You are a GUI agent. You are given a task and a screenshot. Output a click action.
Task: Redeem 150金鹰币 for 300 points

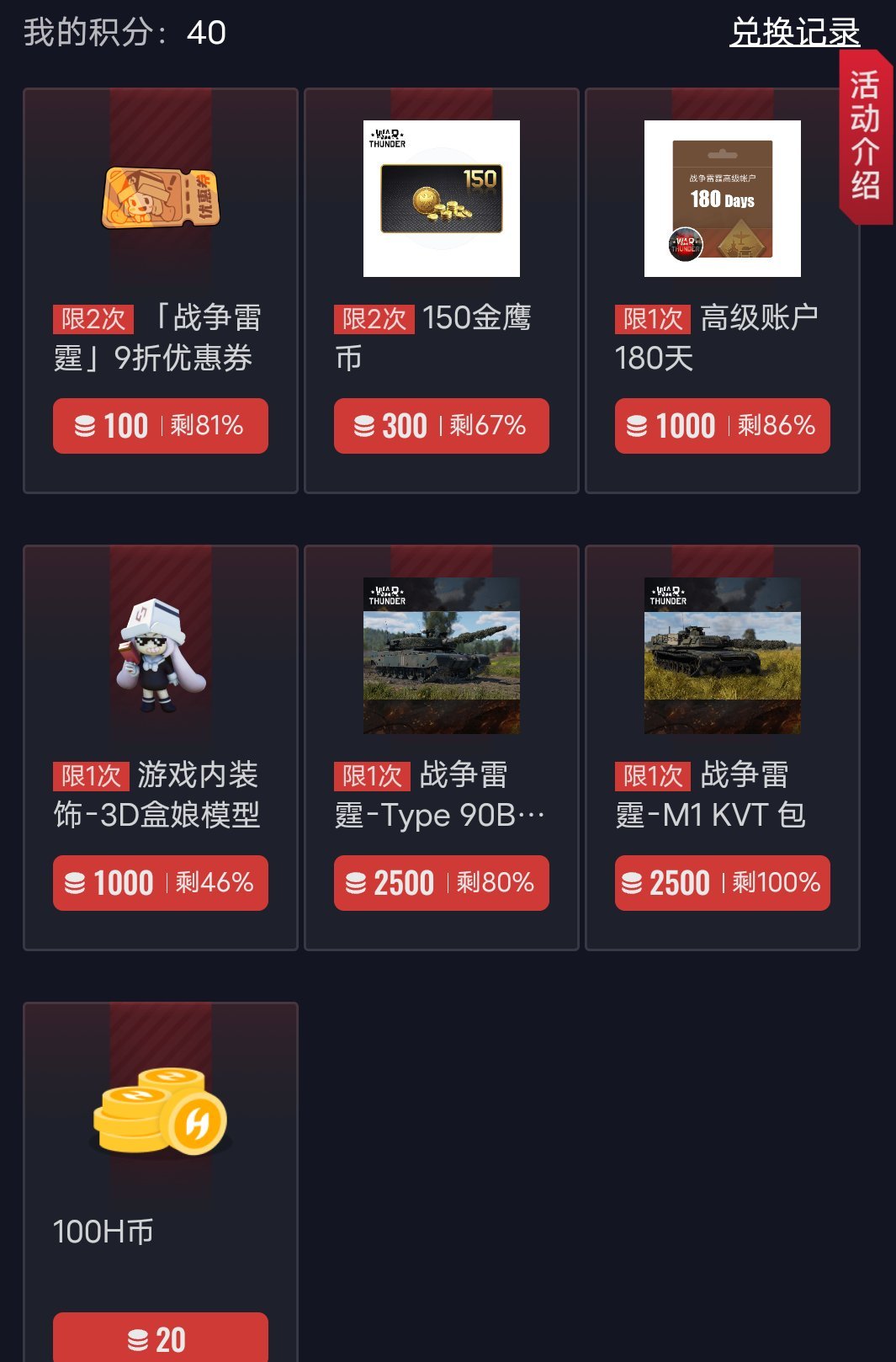pyautogui.click(x=442, y=426)
